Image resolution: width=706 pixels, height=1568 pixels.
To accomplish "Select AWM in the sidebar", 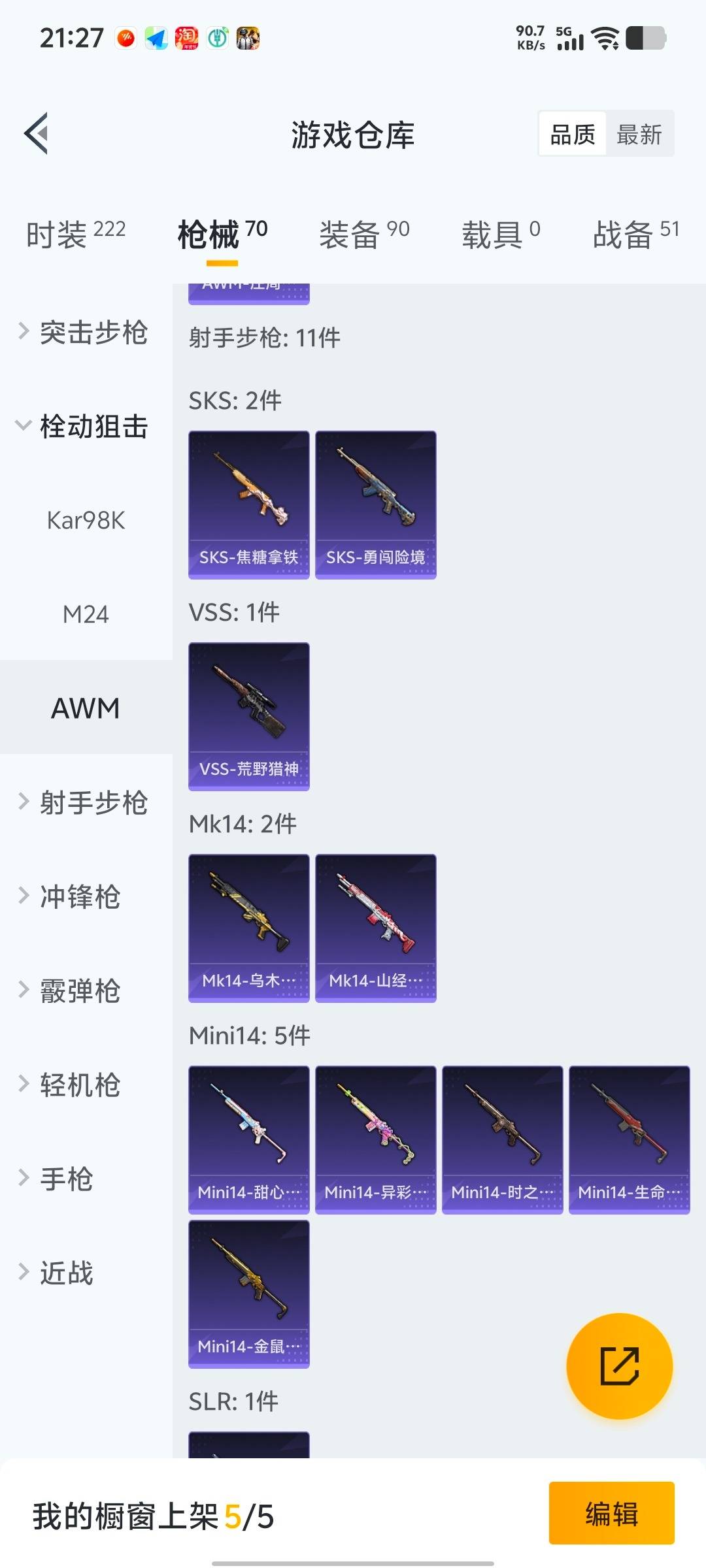I will coord(84,708).
